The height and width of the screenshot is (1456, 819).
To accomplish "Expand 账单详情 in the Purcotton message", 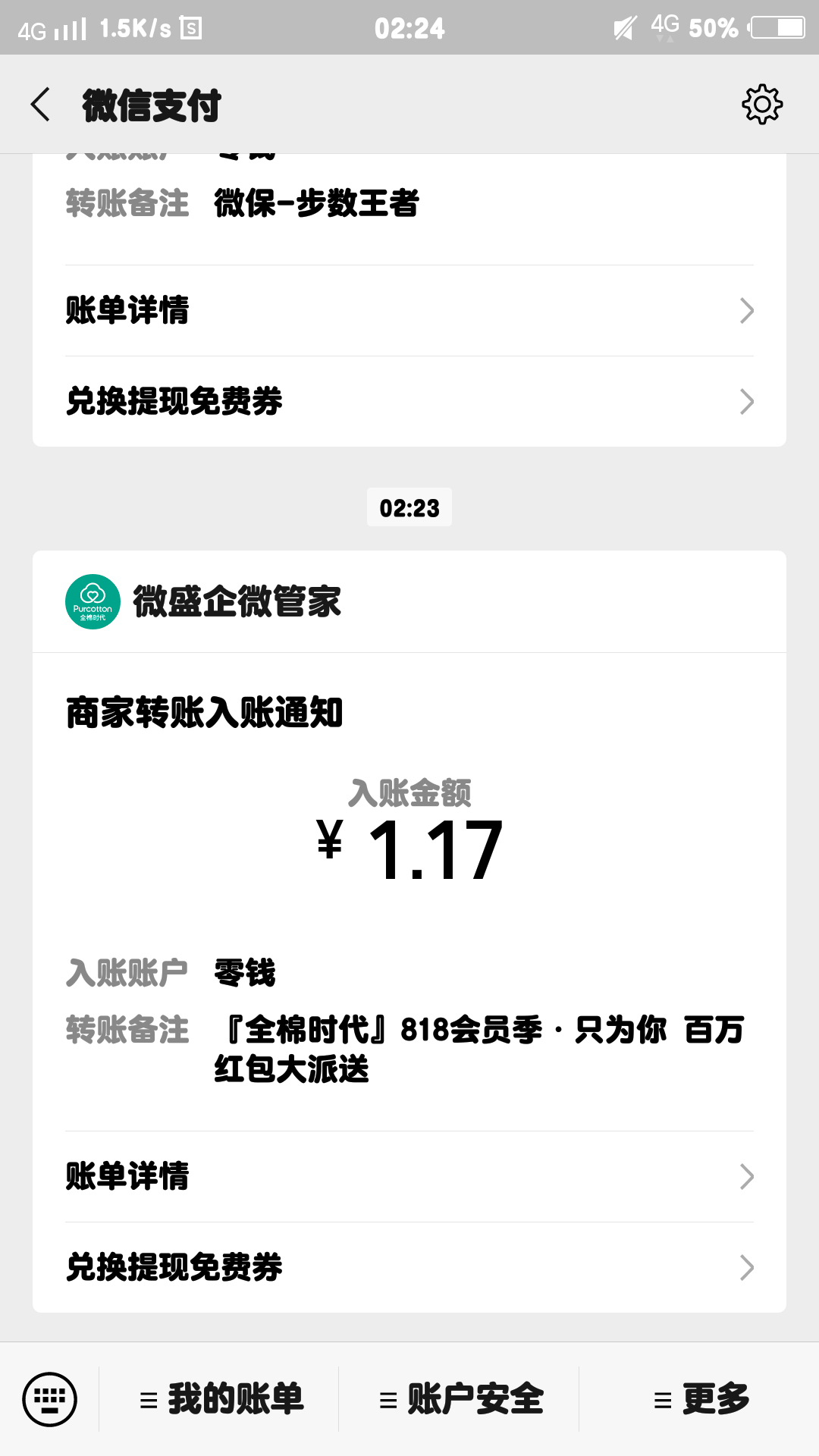I will point(409,1177).
